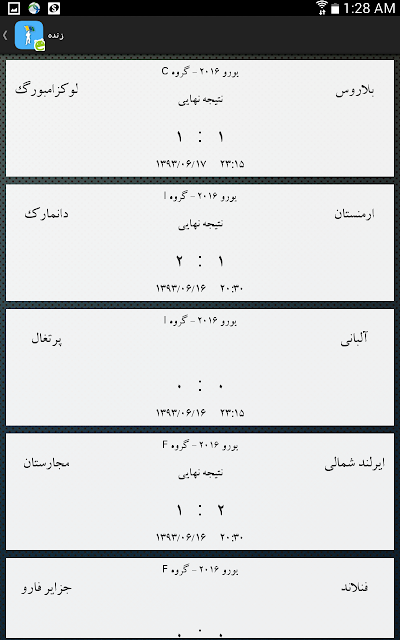Image resolution: width=400 pixels, height=640 pixels.
Task: Go back using the app icon arrow
Action: point(5,36)
